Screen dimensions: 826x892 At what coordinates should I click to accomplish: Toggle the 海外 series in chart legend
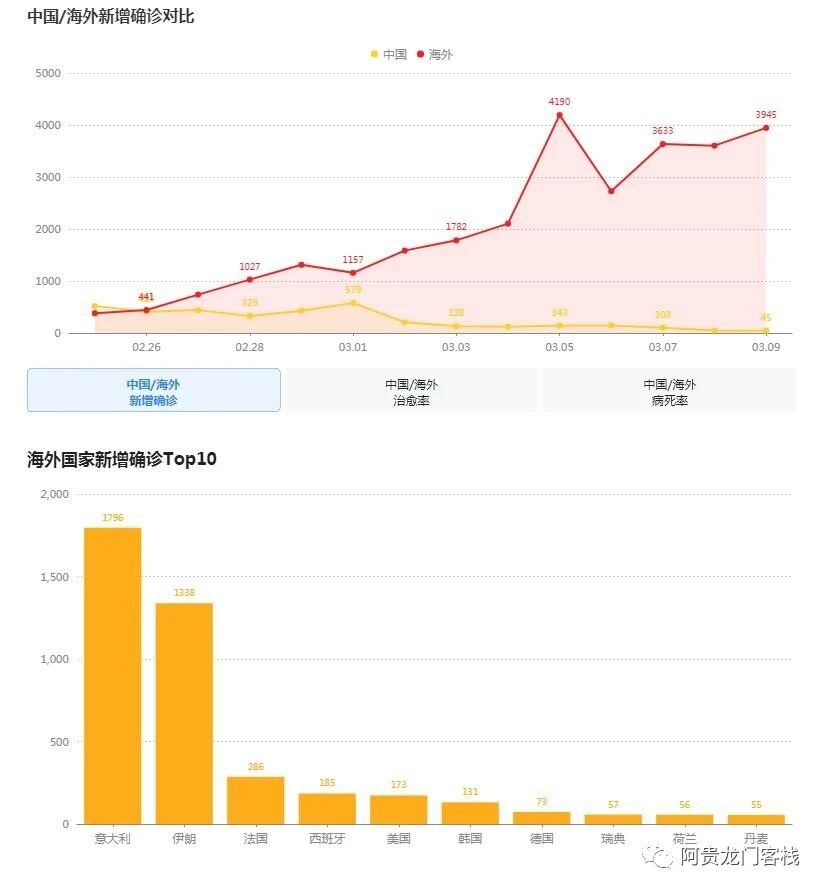[x=435, y=54]
